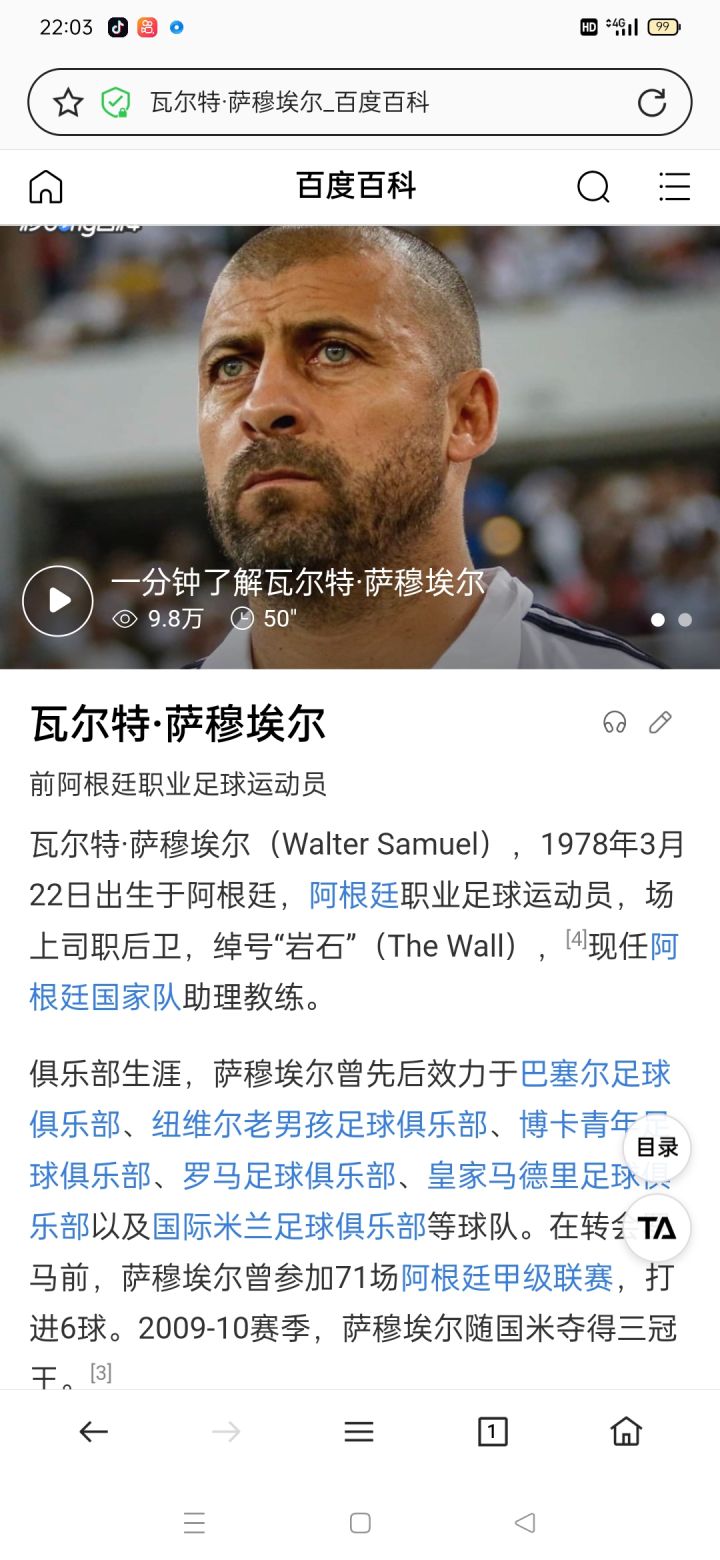Edit the entry with the pencil icon

tap(660, 722)
